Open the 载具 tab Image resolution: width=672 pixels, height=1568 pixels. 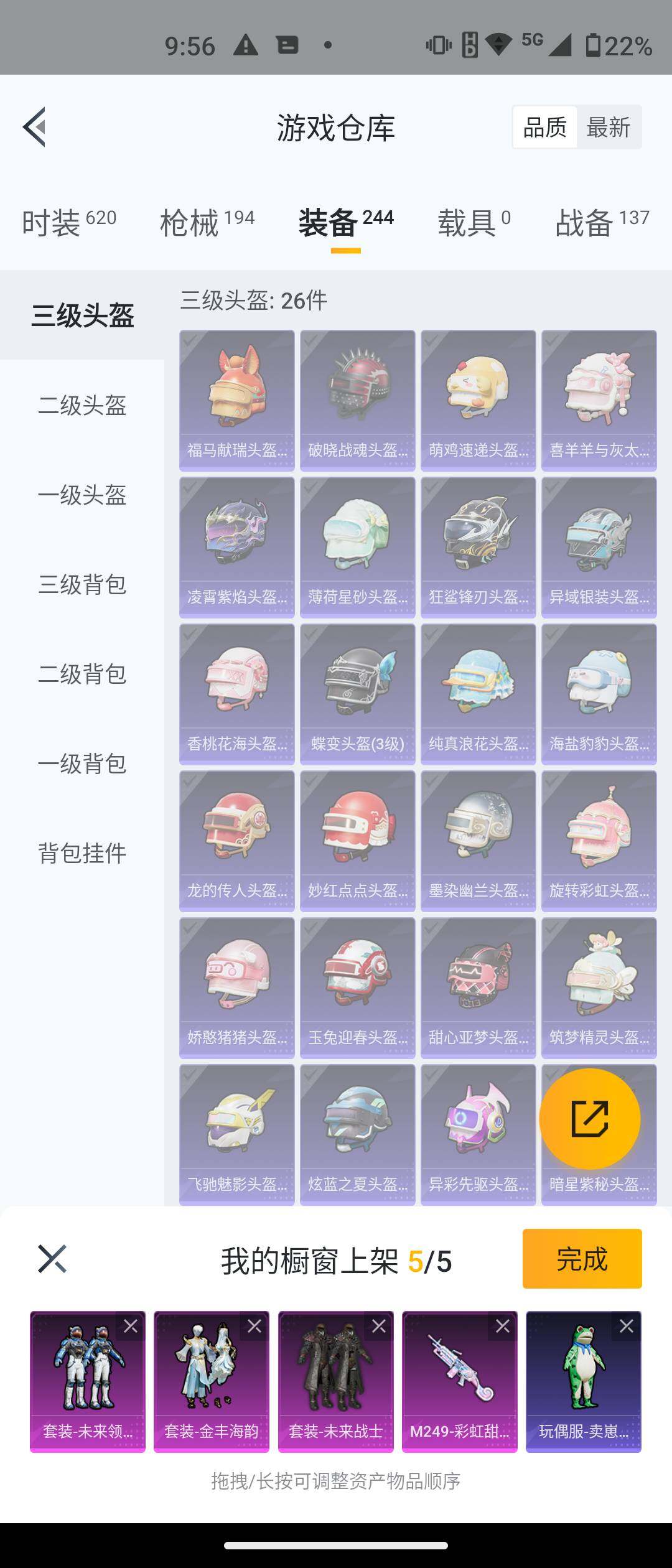[474, 222]
